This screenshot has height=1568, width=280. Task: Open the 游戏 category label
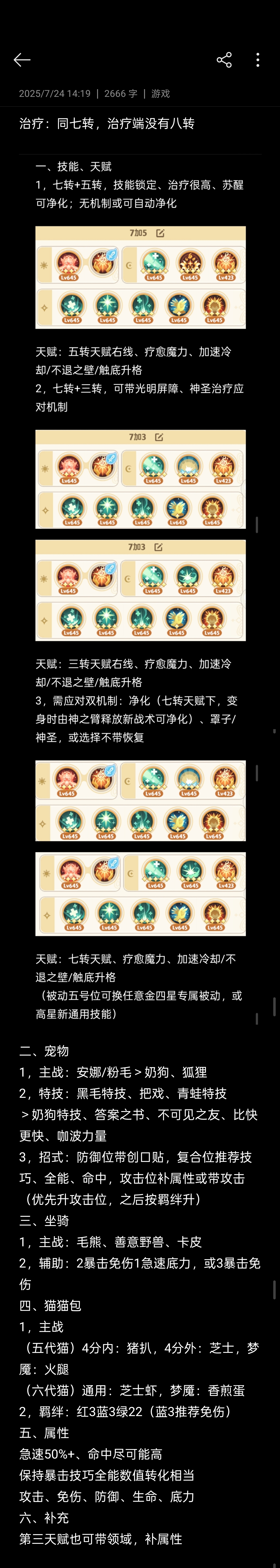click(161, 94)
